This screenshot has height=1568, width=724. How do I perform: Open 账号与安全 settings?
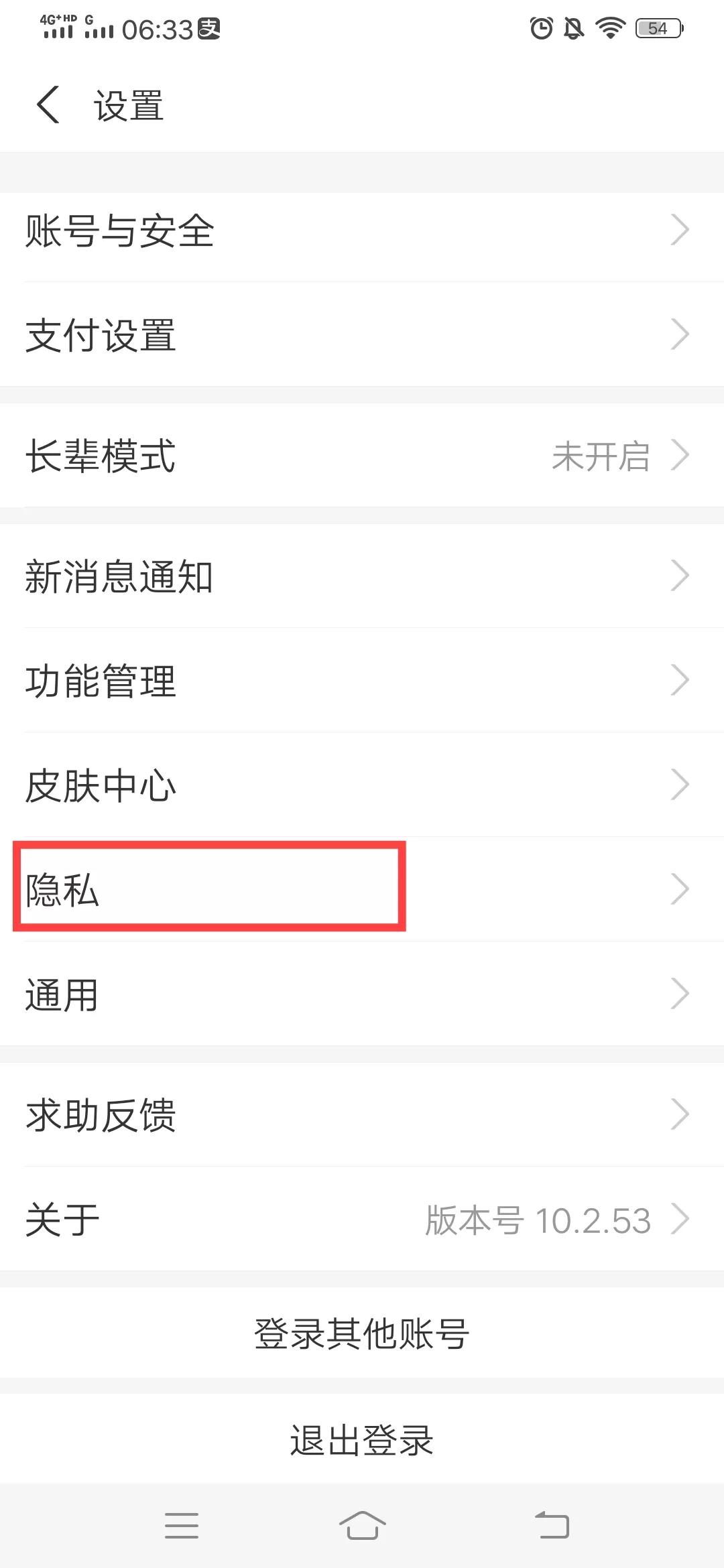tap(362, 231)
